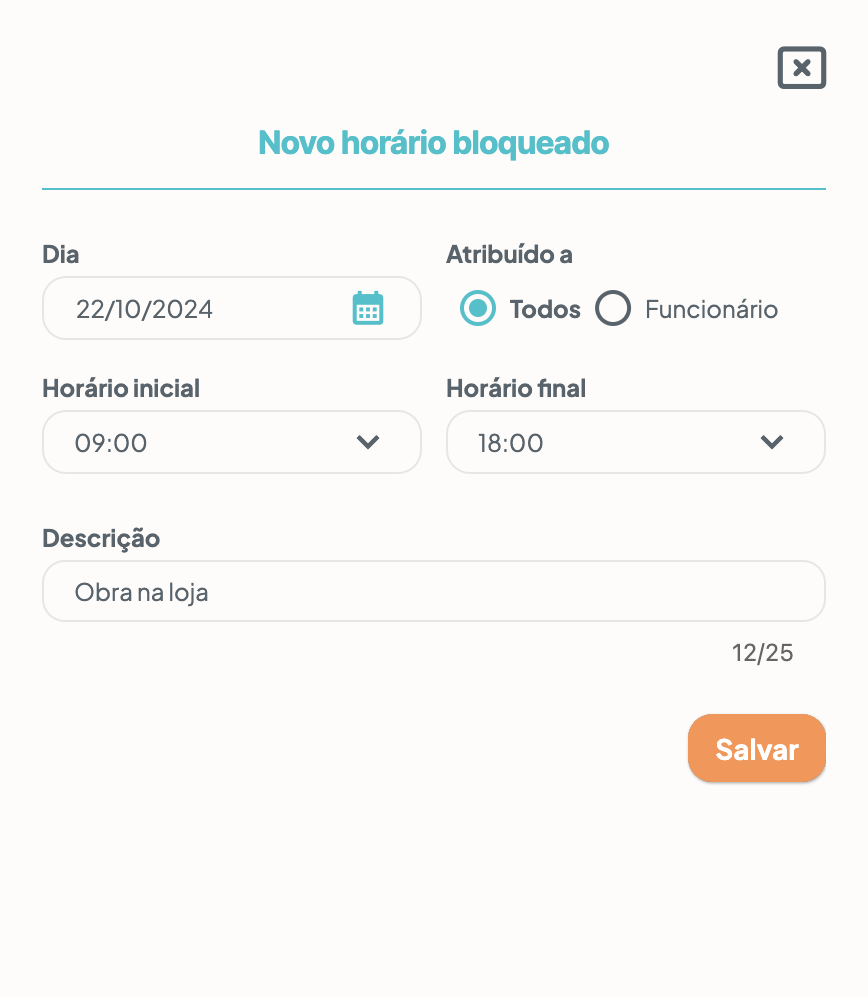Open the calendar date picker icon

point(368,308)
